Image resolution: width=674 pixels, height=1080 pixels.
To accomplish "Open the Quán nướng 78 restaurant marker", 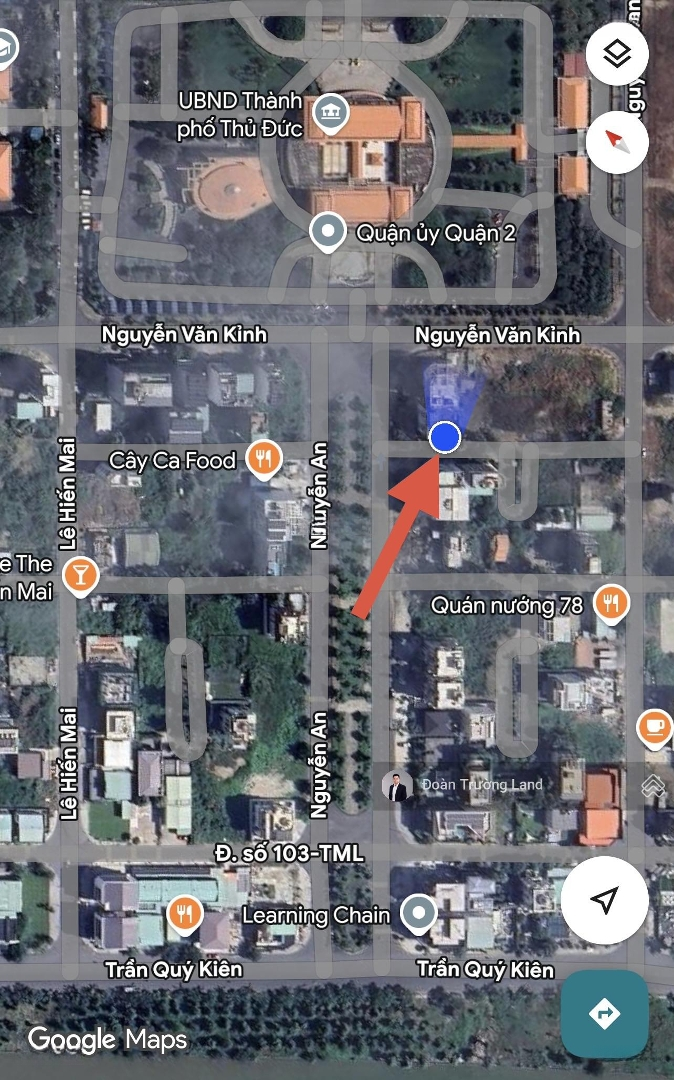I will pyautogui.click(x=610, y=603).
